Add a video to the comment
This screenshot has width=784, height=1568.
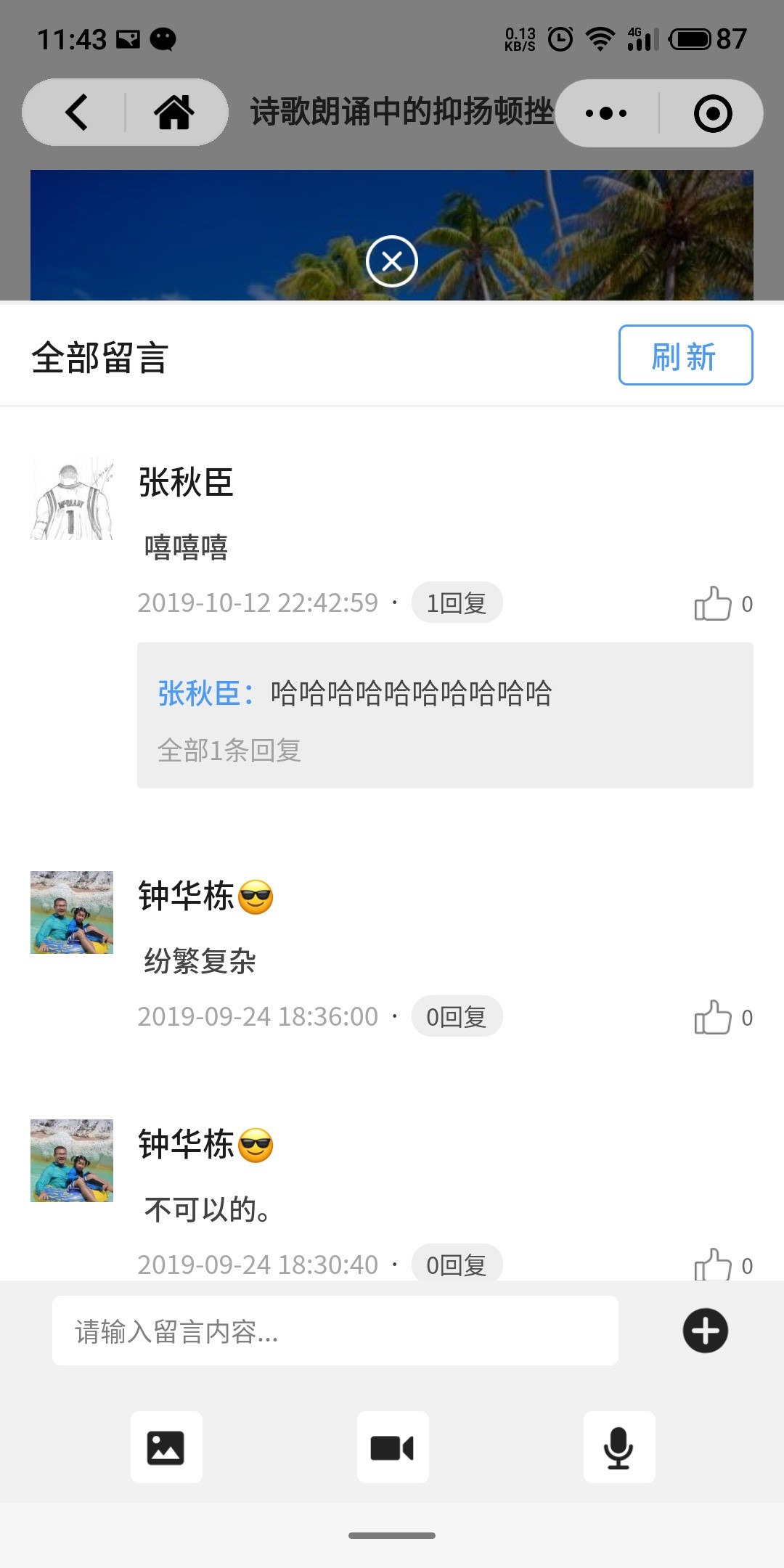point(393,1447)
